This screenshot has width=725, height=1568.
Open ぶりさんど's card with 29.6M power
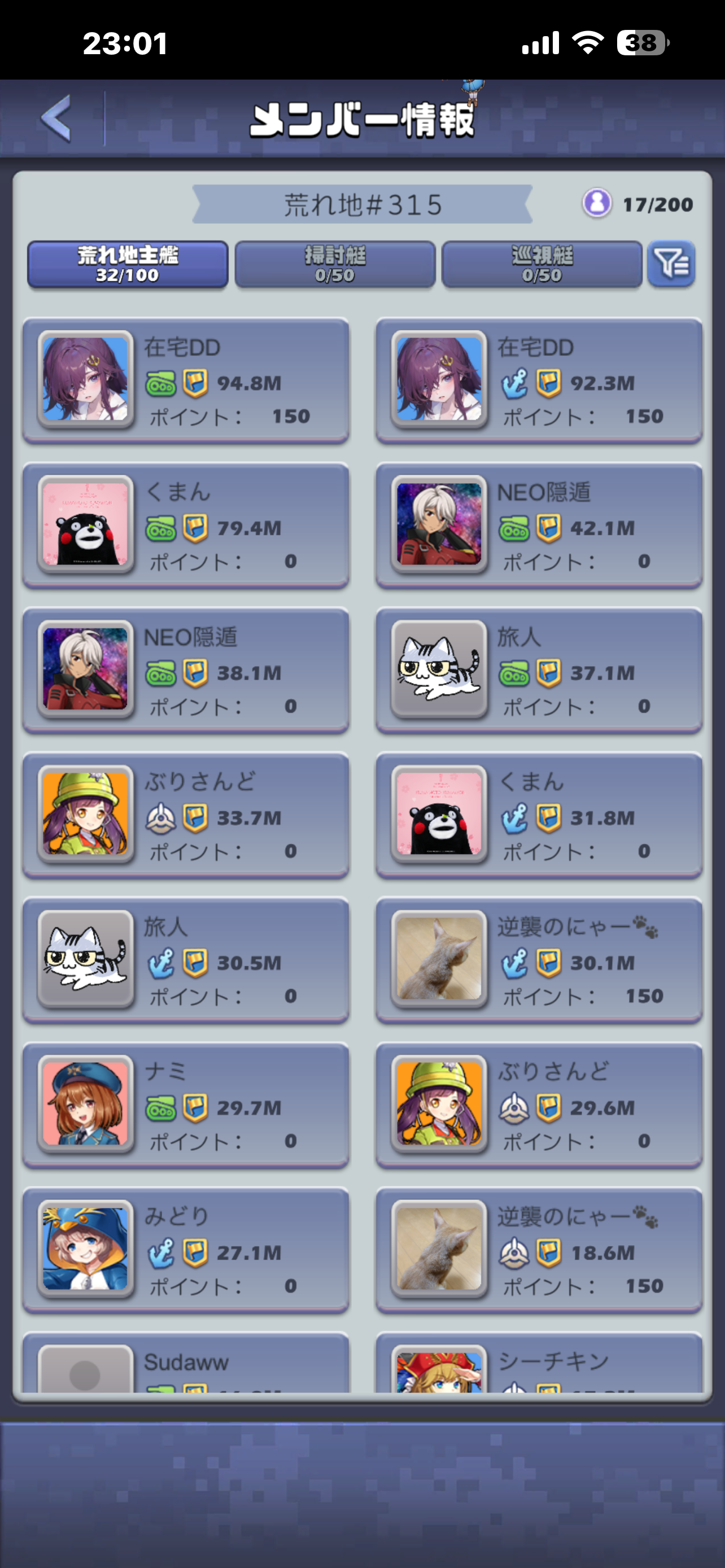pyautogui.click(x=539, y=1105)
